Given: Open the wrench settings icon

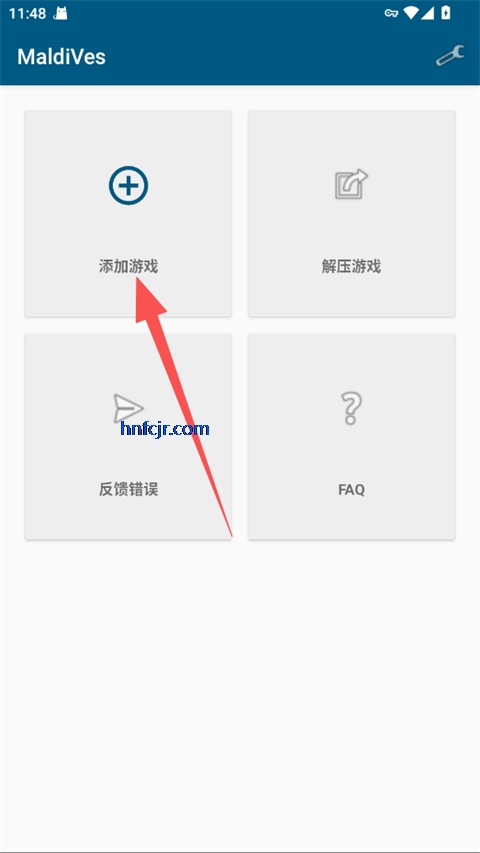Looking at the screenshot, I should (x=450, y=56).
